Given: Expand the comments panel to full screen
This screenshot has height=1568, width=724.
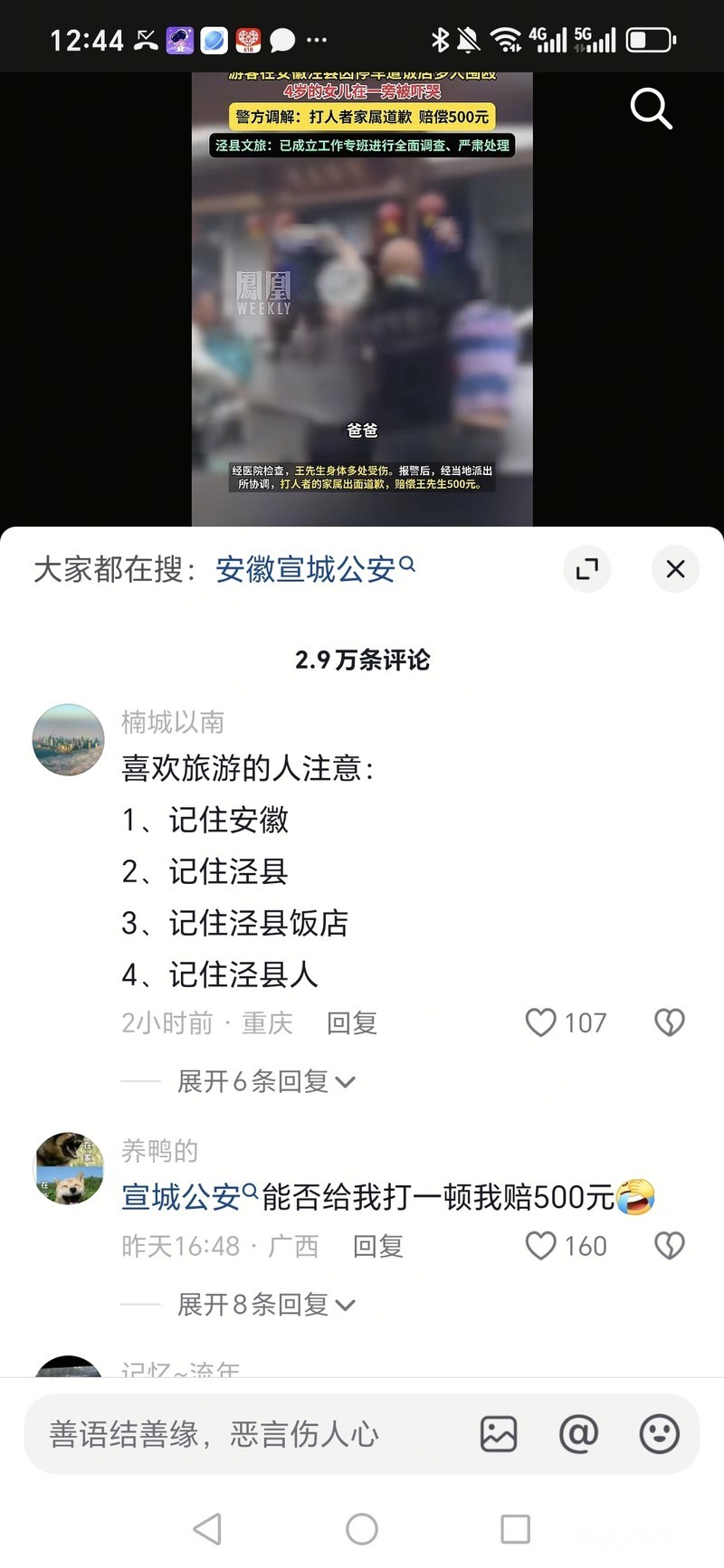Looking at the screenshot, I should 586,569.
